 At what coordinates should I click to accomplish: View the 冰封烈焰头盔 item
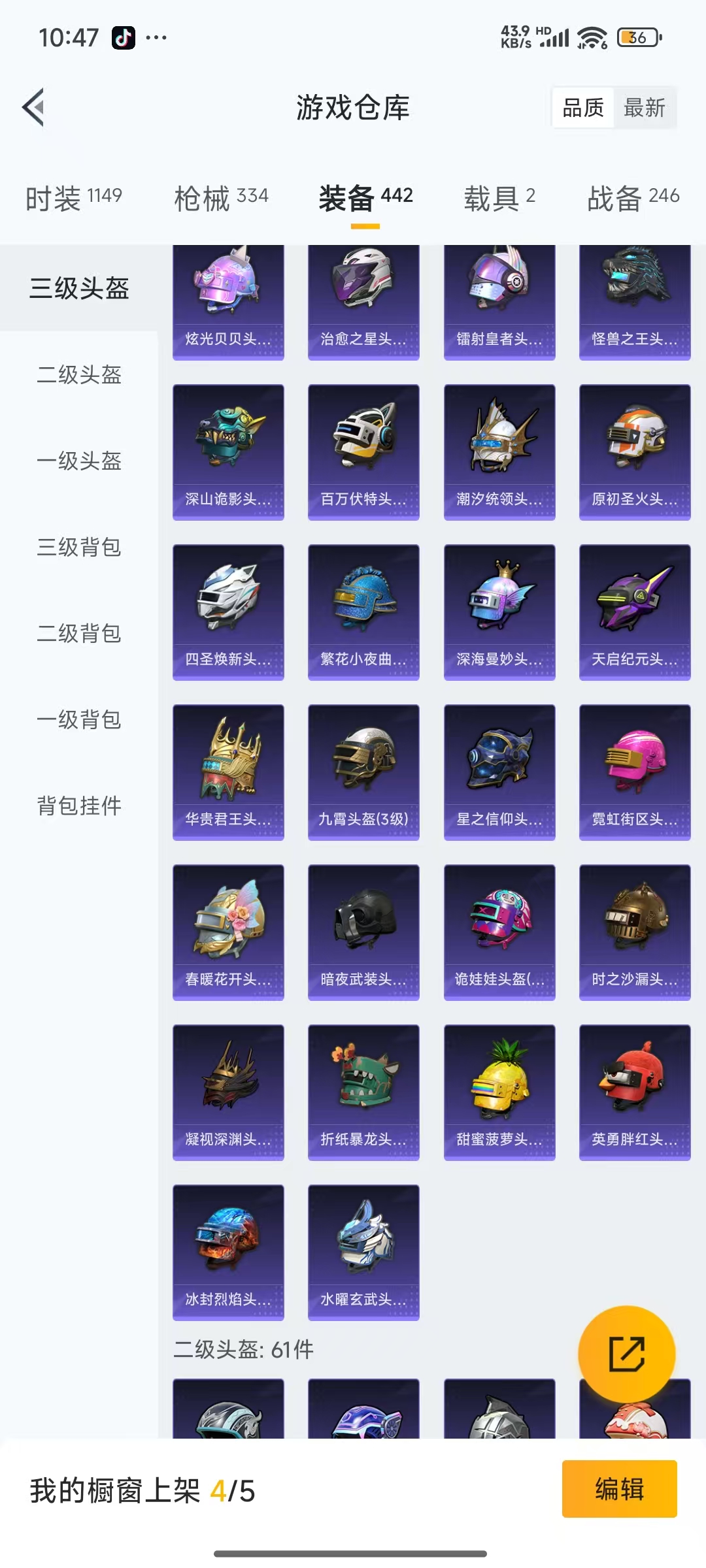(228, 1252)
